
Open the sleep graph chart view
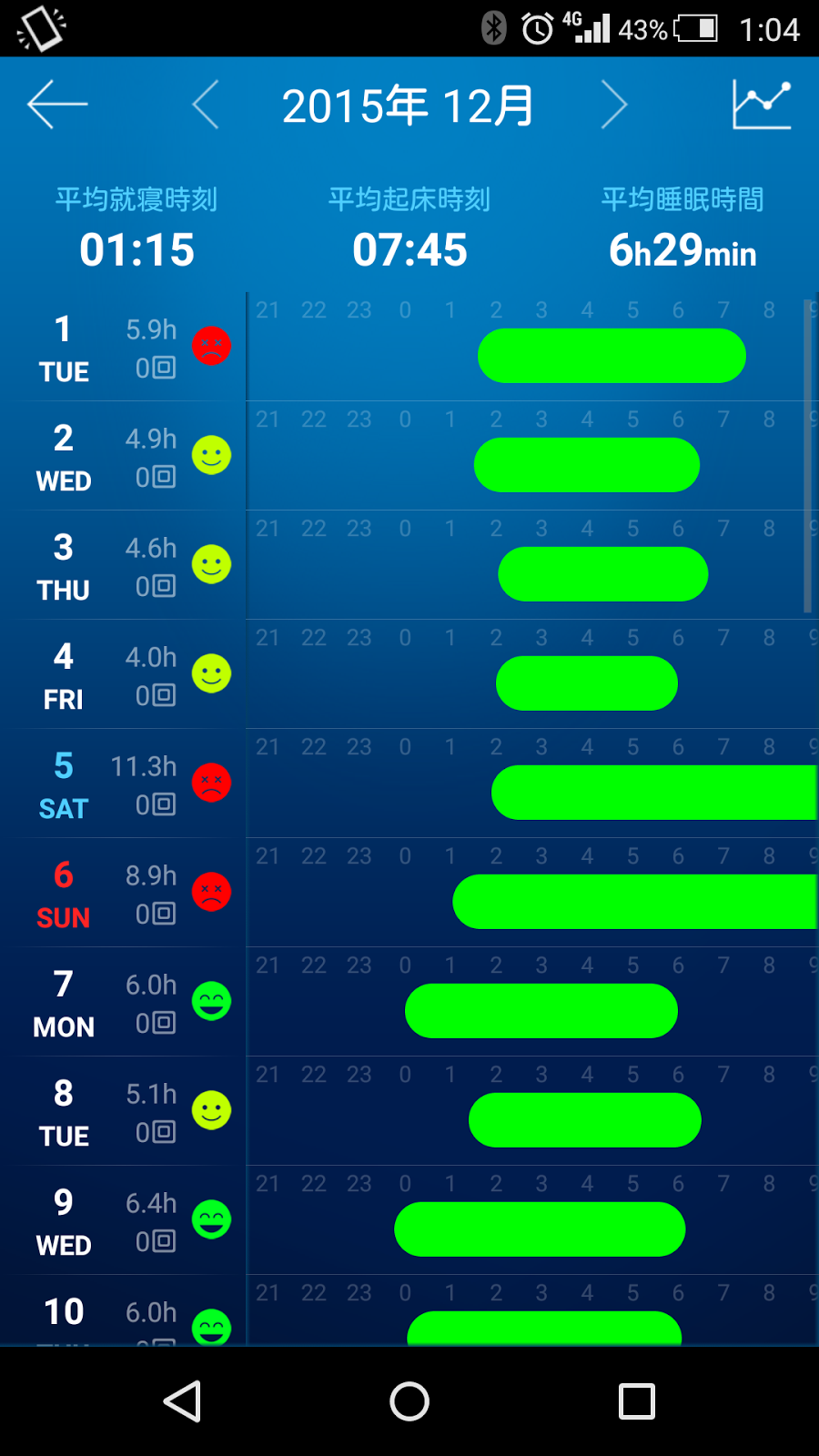click(761, 105)
